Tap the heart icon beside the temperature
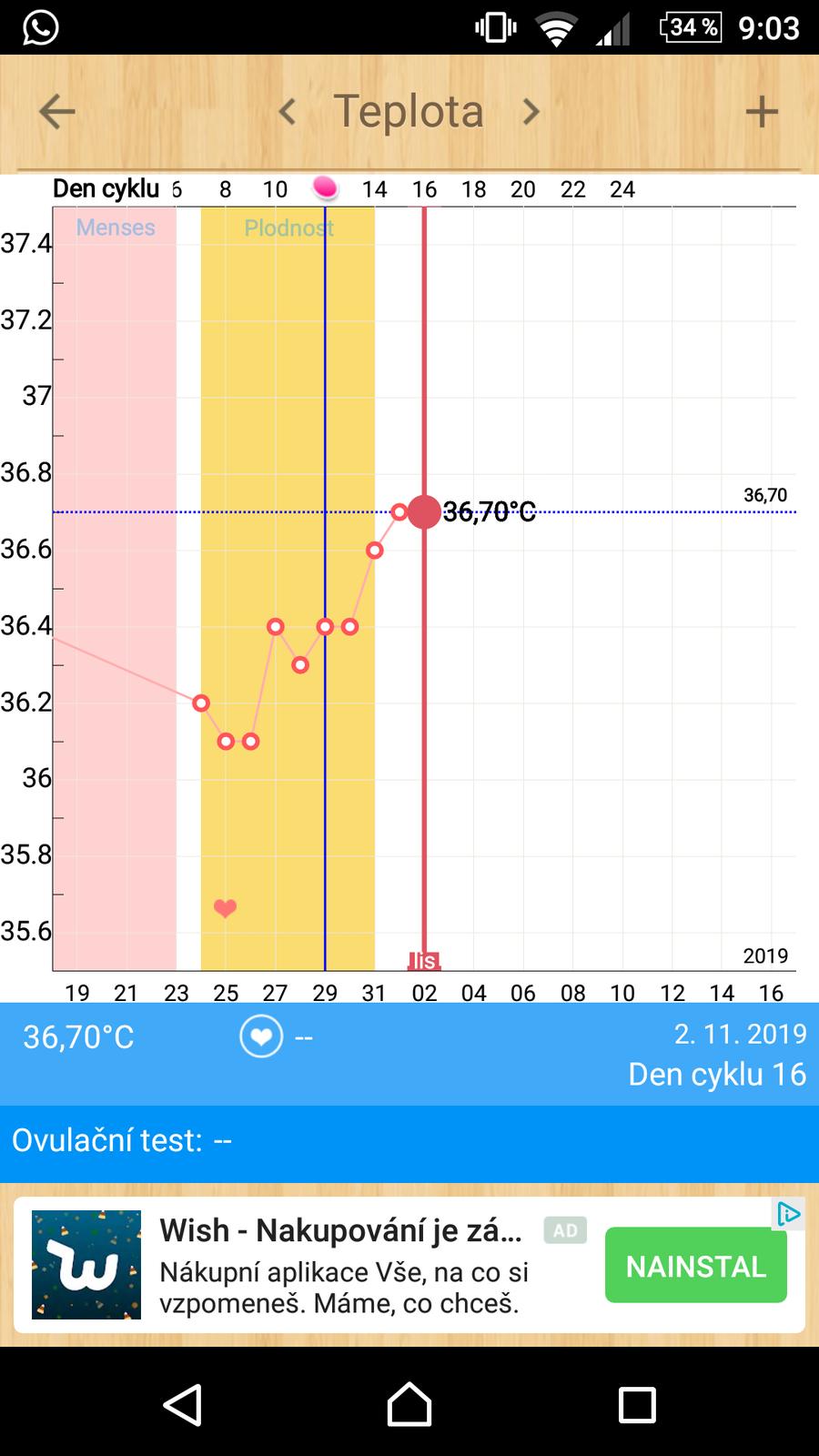Viewport: 819px width, 1456px height. pos(261,1037)
